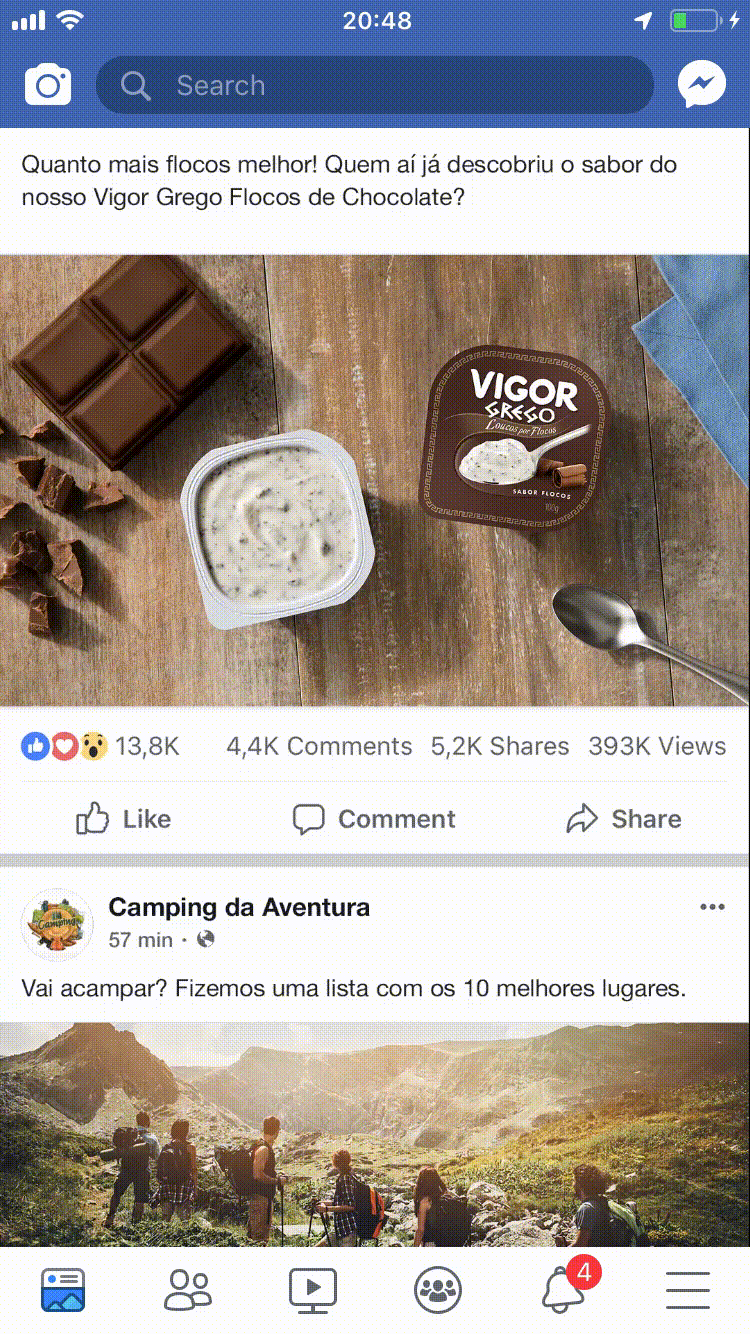Screen dimensions: 750x1334
Task: View the 5,2K Shares
Action: pos(499,746)
